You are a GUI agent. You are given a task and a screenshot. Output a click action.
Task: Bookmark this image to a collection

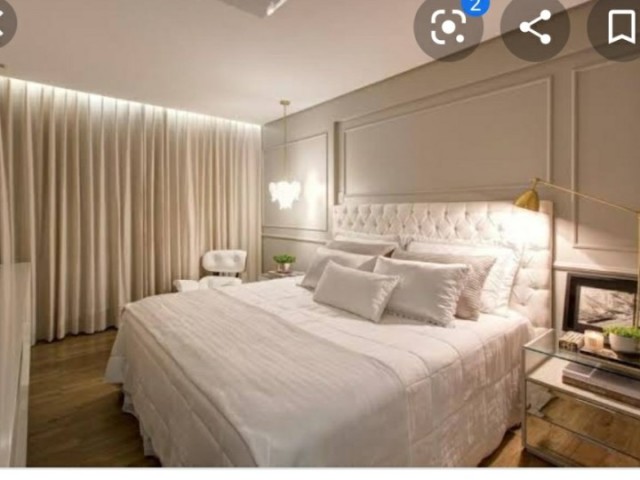[620, 27]
